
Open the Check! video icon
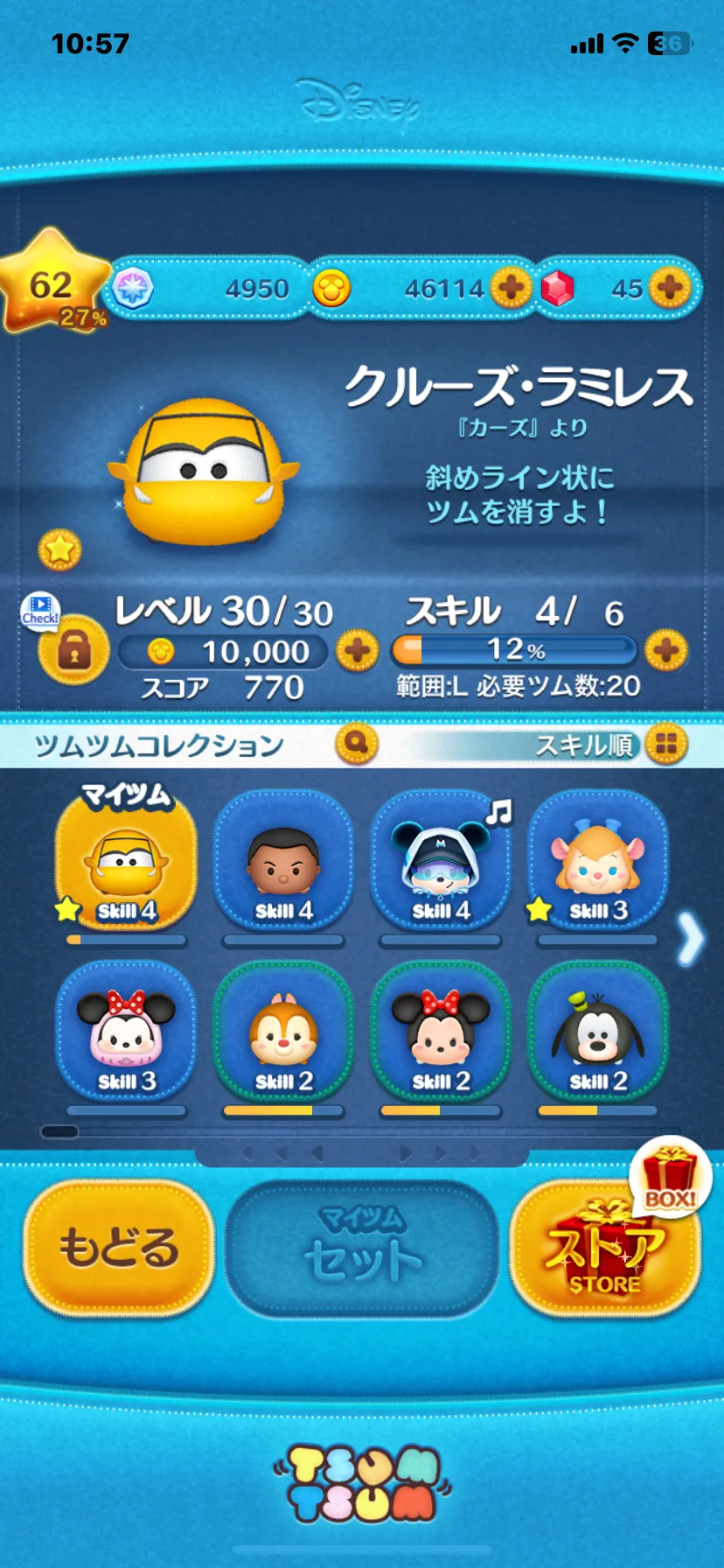click(40, 609)
